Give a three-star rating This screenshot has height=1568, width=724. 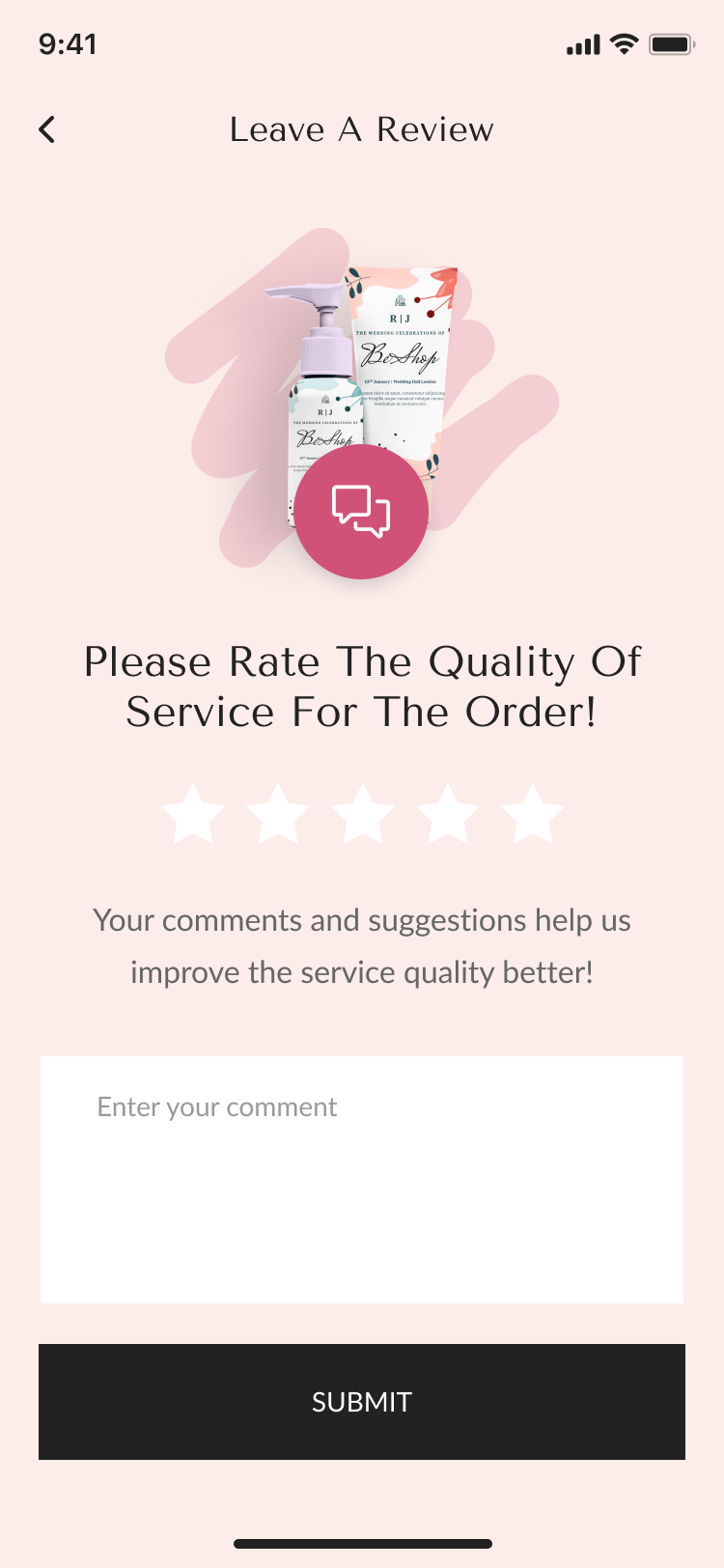click(x=363, y=814)
